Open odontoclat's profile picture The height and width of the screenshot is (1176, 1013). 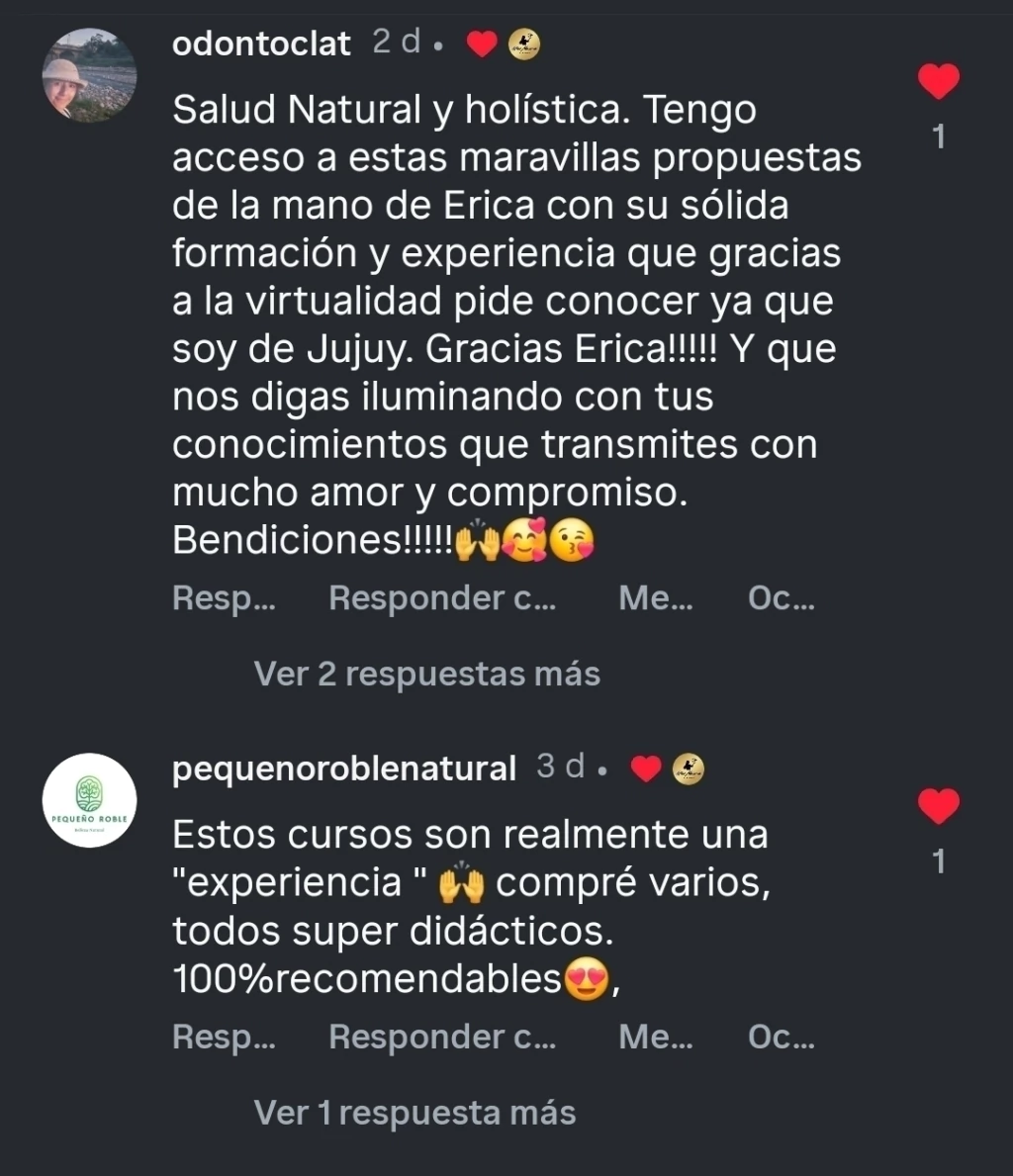point(89,75)
